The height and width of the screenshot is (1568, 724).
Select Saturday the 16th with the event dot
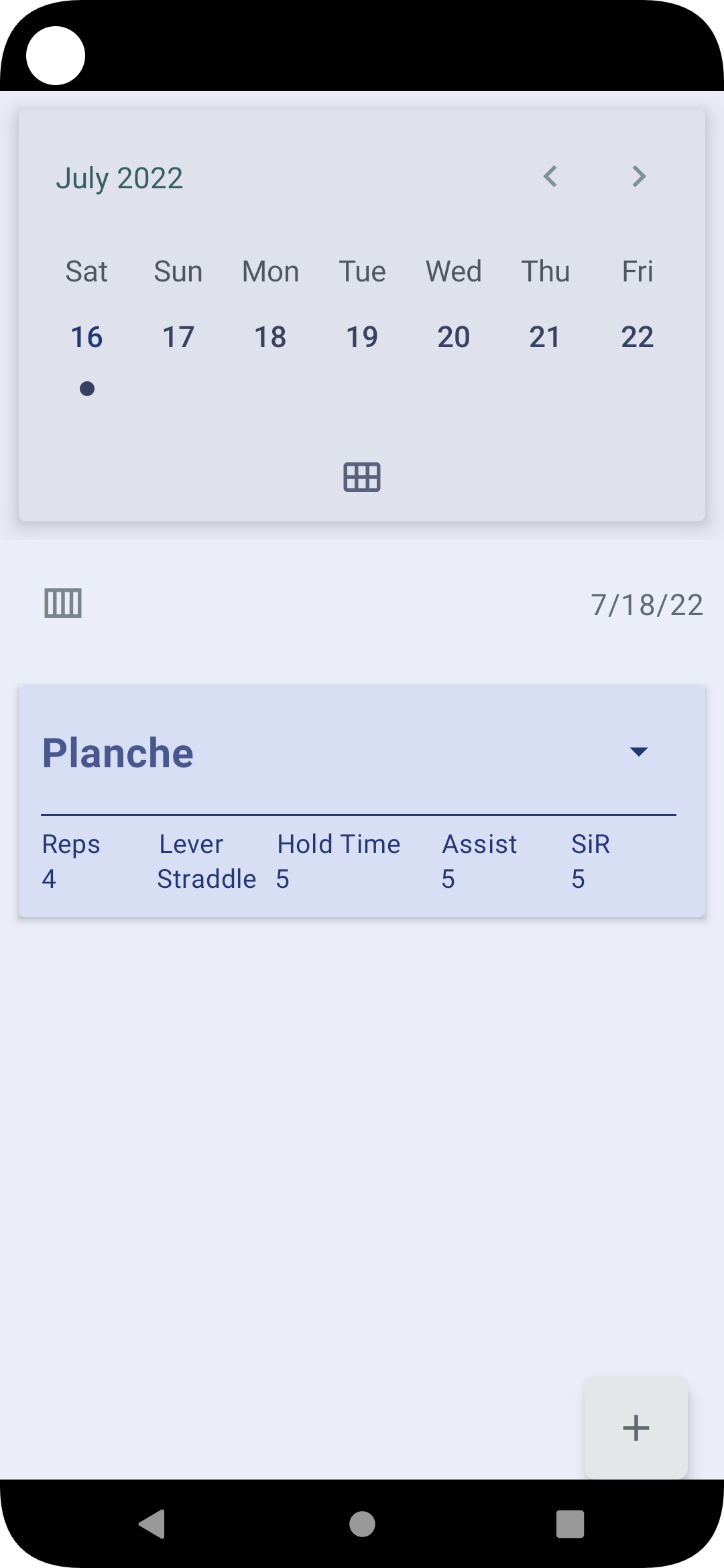click(x=86, y=336)
